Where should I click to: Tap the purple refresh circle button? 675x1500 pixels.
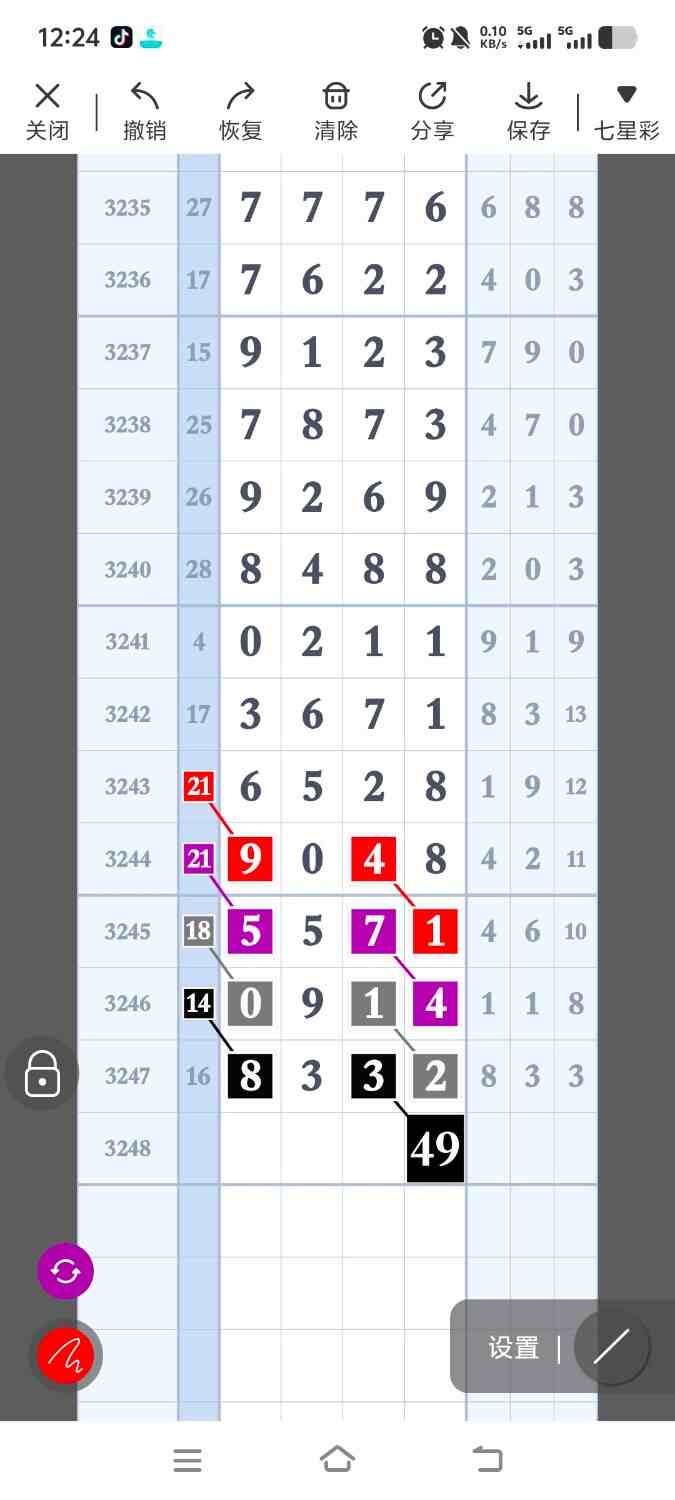65,1271
